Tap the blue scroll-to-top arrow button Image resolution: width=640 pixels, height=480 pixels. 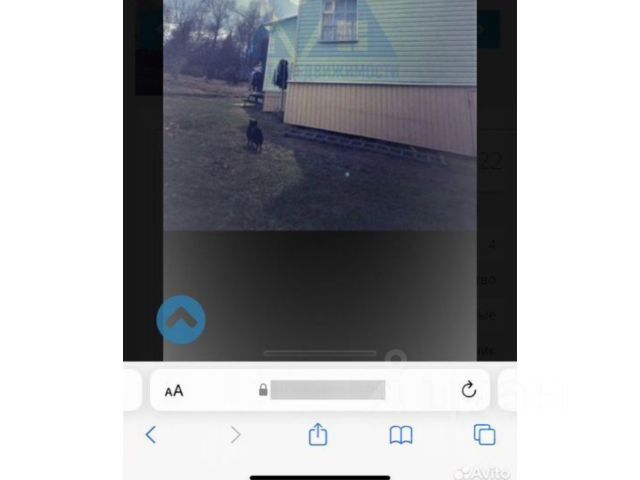(x=181, y=320)
